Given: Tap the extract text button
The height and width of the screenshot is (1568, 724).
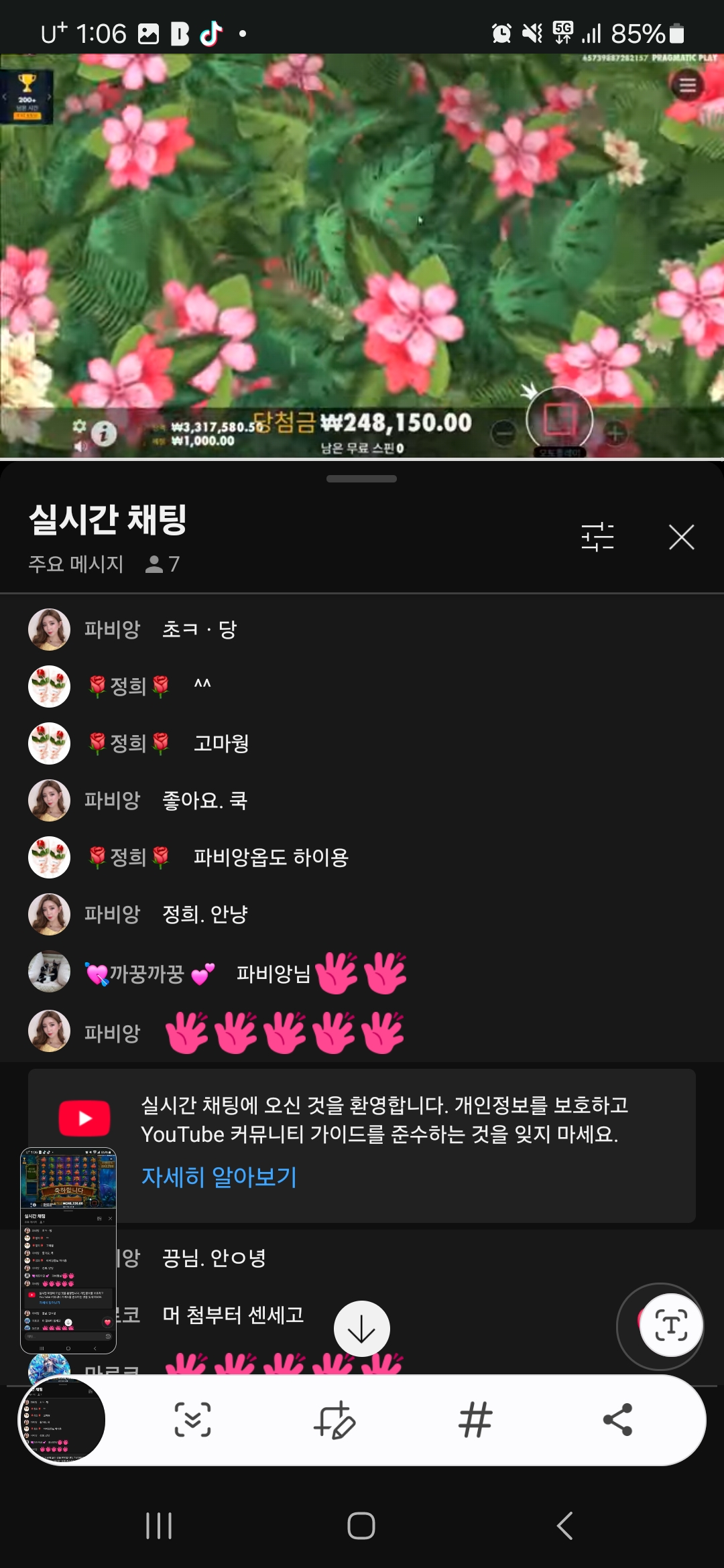Looking at the screenshot, I should pyautogui.click(x=670, y=1325).
